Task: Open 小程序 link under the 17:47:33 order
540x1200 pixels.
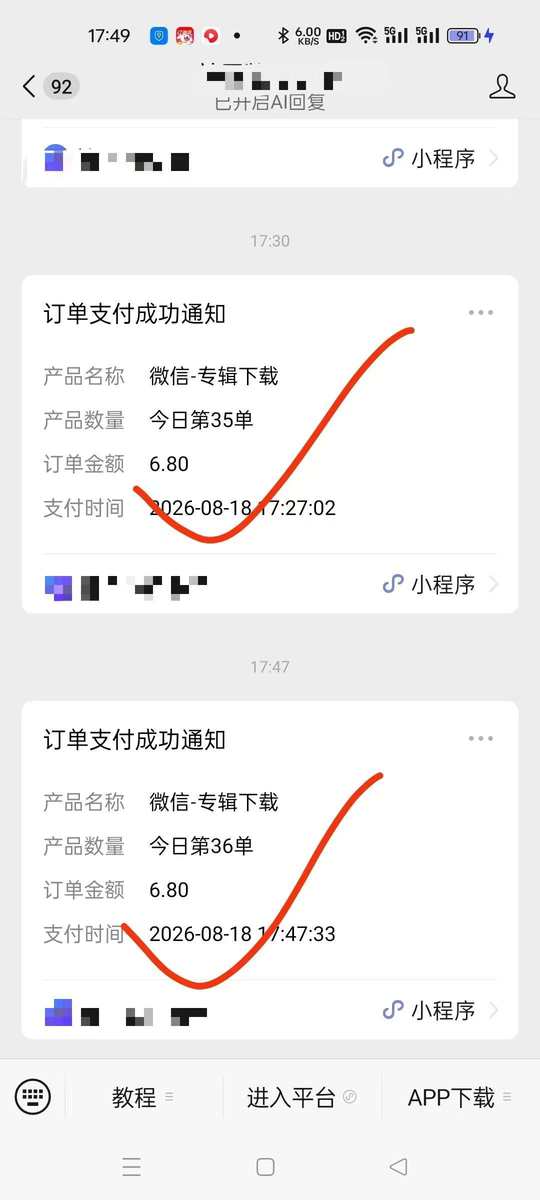Action: pyautogui.click(x=440, y=1010)
